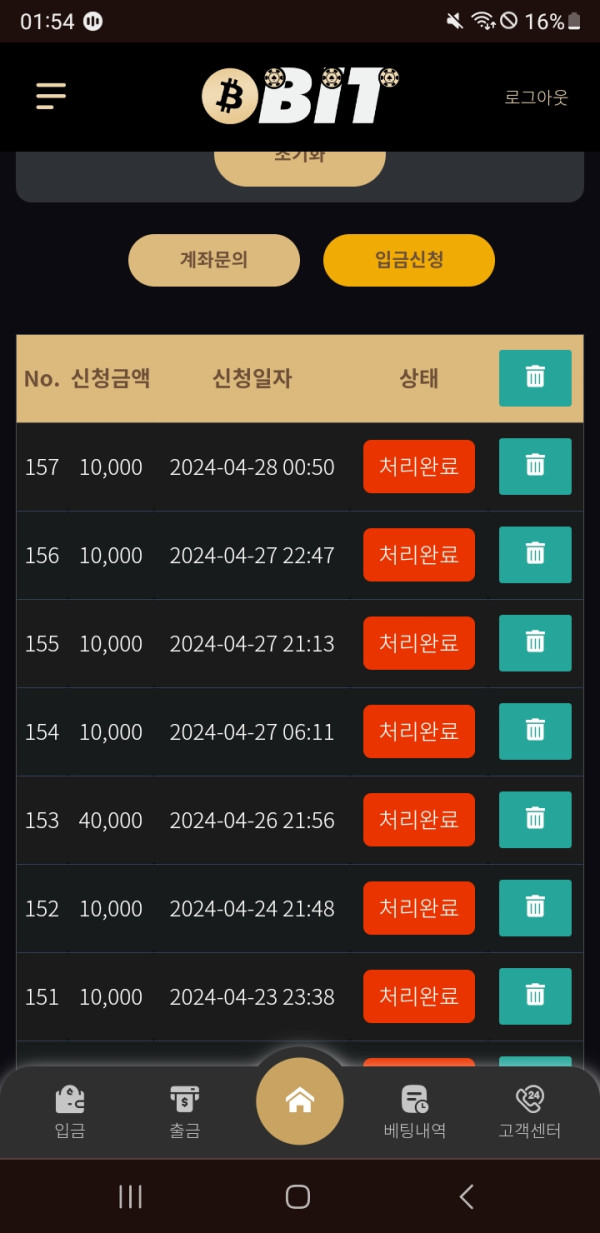Tap 로그아웃 to log out
The height and width of the screenshot is (1233, 600).
(x=536, y=97)
